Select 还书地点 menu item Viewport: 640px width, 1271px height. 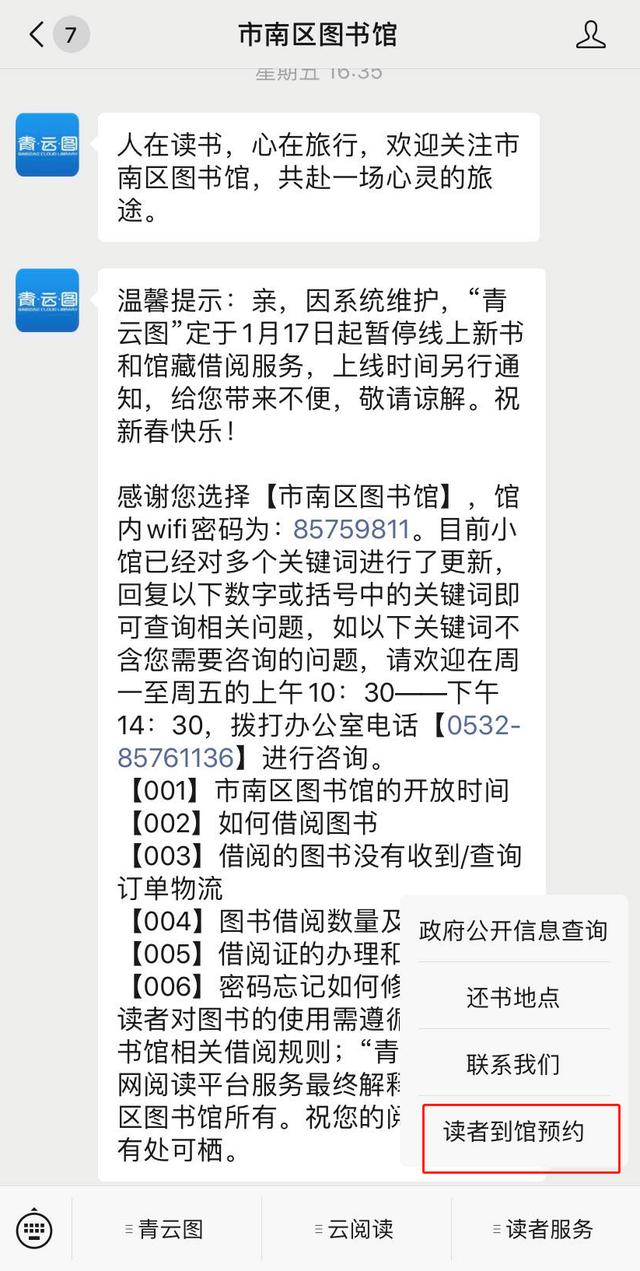tap(513, 997)
